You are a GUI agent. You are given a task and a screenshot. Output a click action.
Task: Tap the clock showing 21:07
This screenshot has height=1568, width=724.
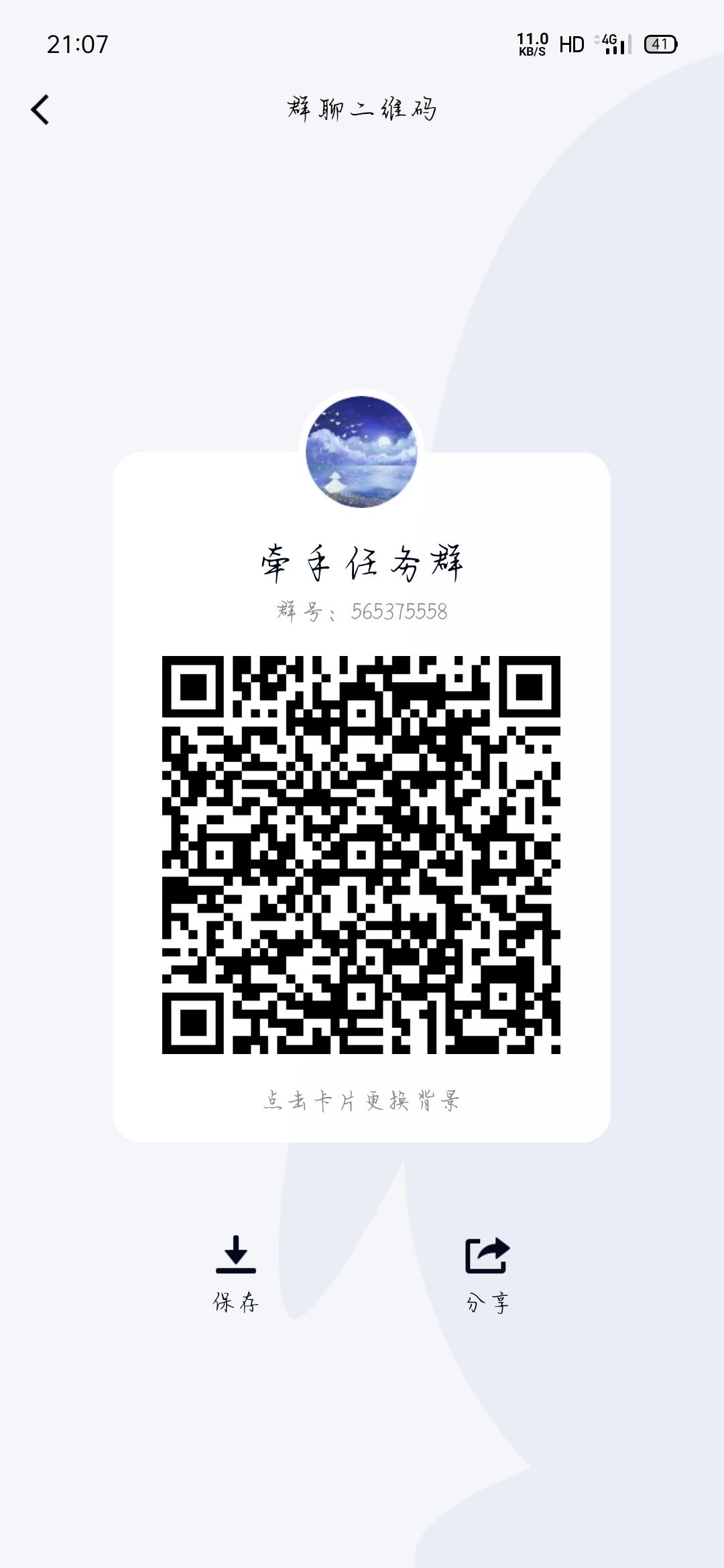(76, 42)
